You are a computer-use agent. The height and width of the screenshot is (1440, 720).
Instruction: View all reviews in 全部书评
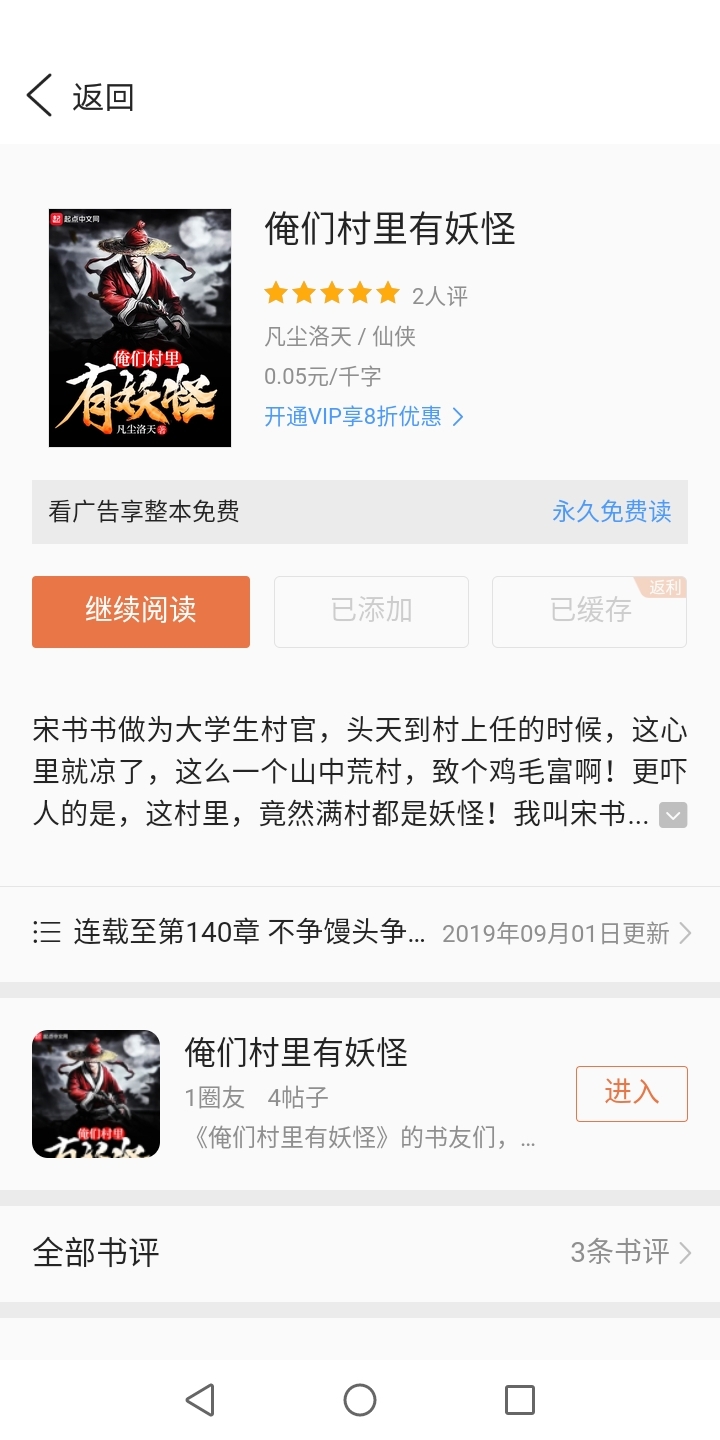360,1252
